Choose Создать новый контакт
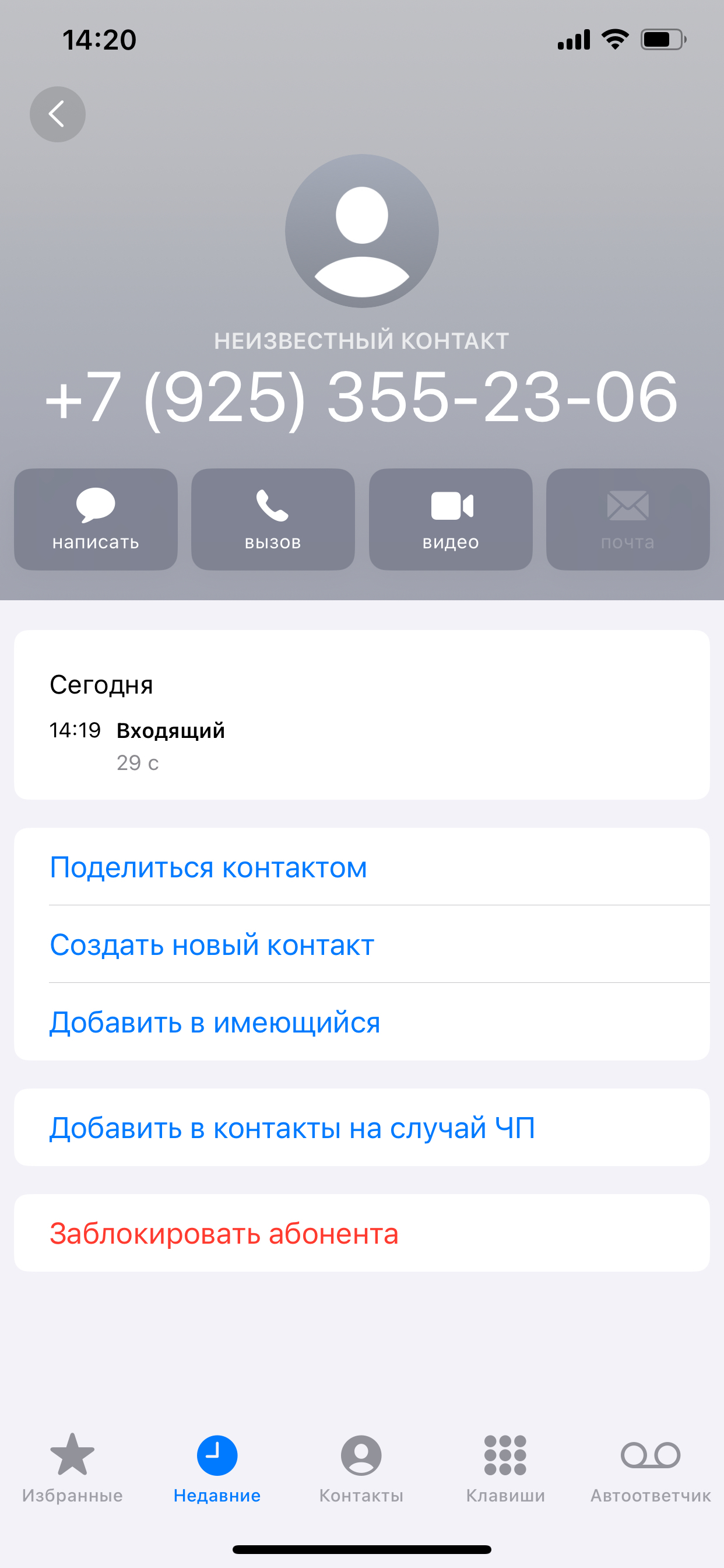The width and height of the screenshot is (724, 1568). [x=212, y=944]
